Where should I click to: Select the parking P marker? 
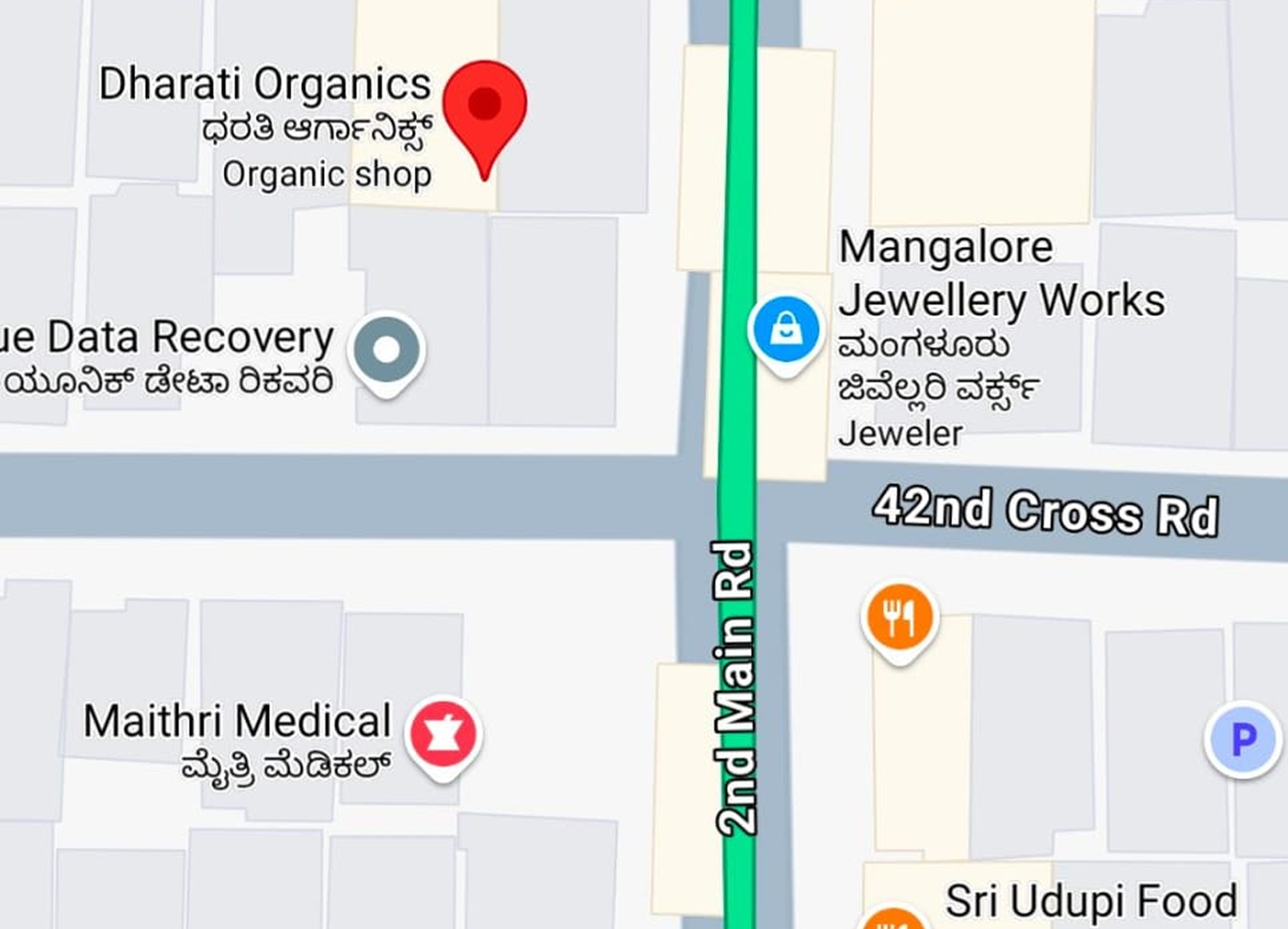click(1243, 739)
